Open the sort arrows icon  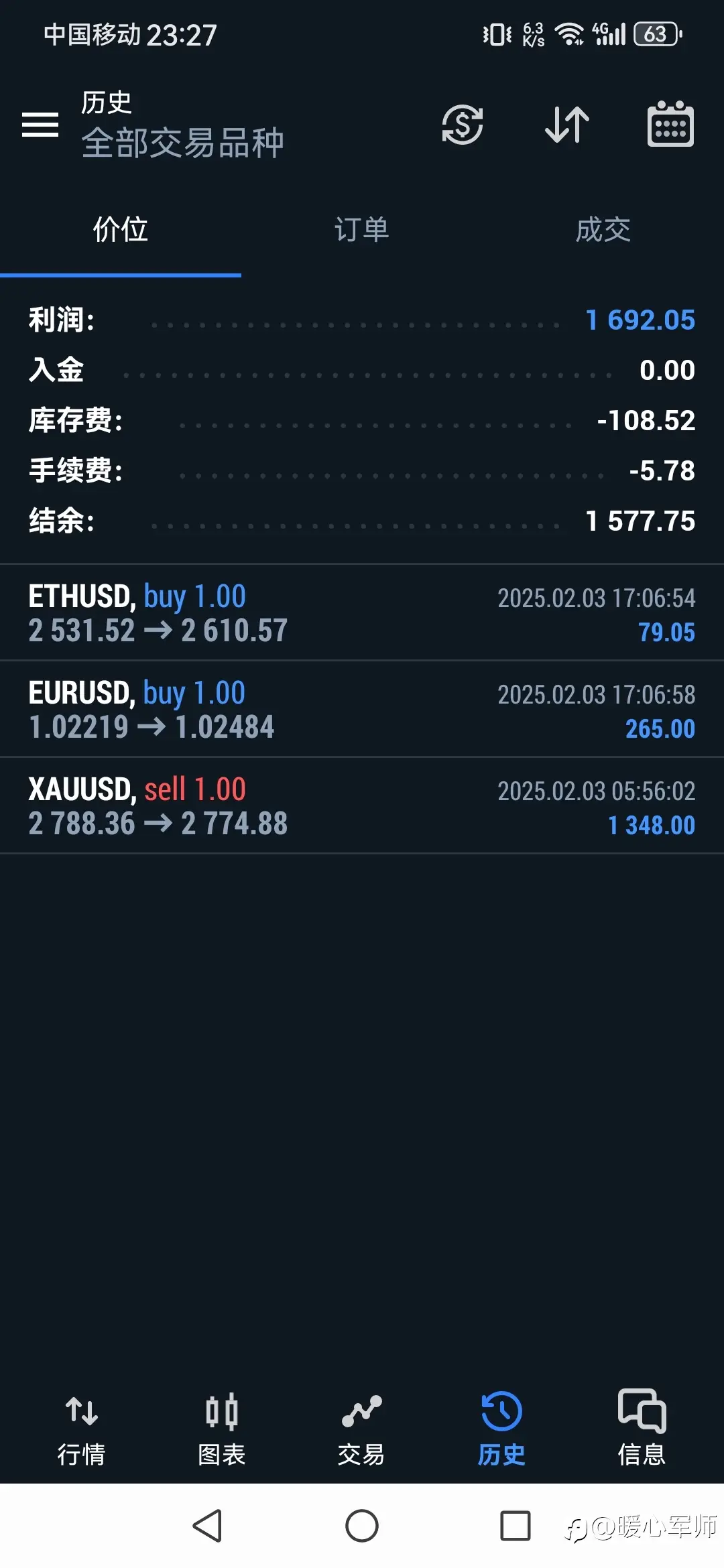[567, 125]
